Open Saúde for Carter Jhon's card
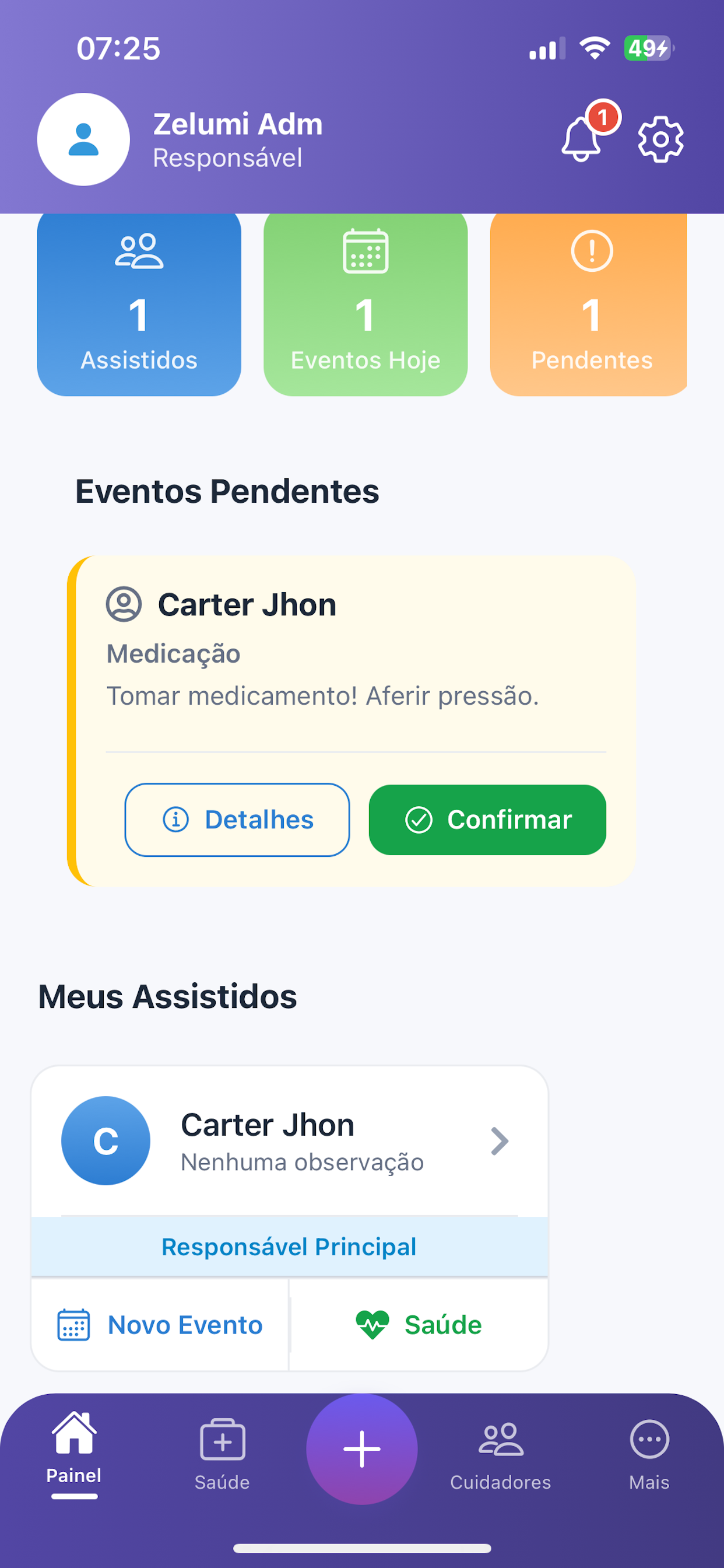724x1568 pixels. (x=419, y=1325)
